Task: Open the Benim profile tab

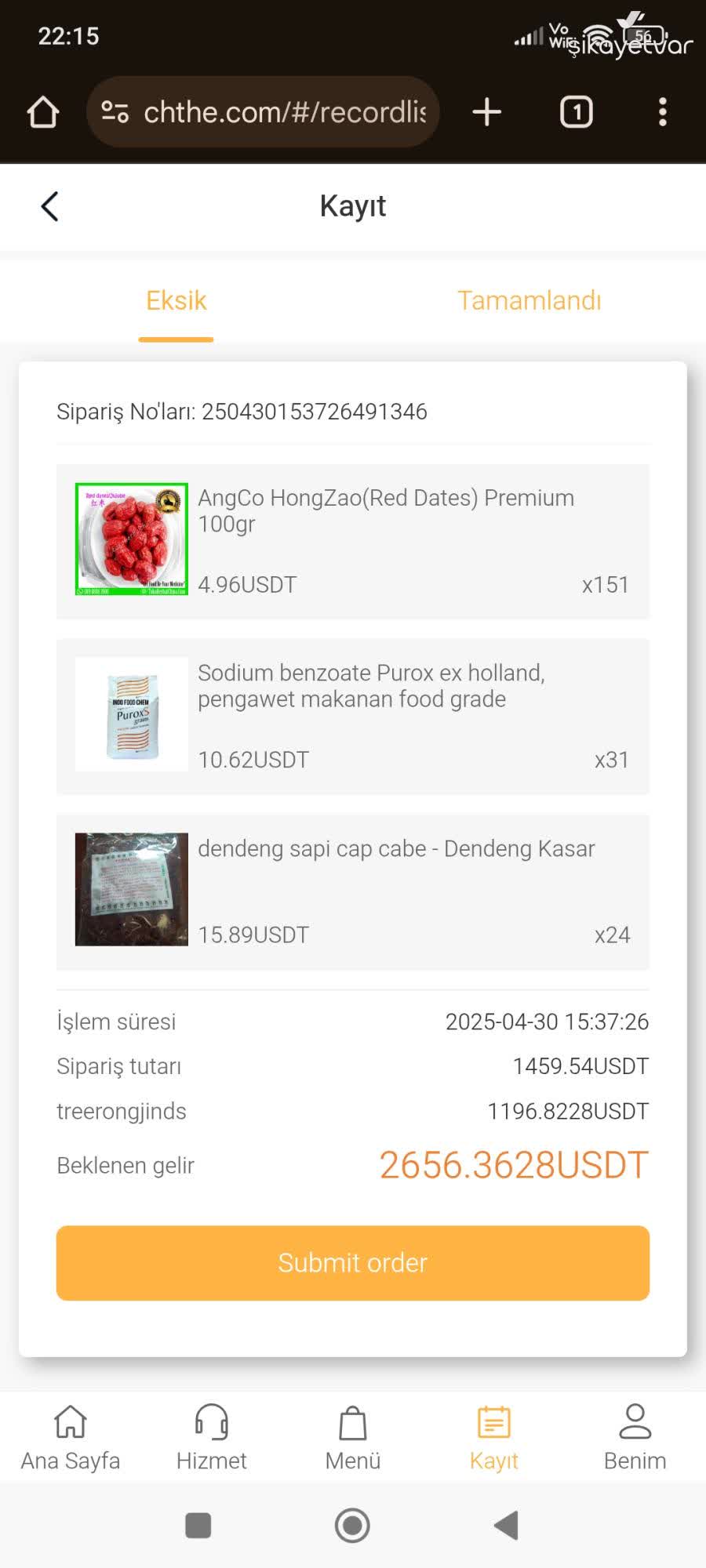Action: pos(635,1439)
